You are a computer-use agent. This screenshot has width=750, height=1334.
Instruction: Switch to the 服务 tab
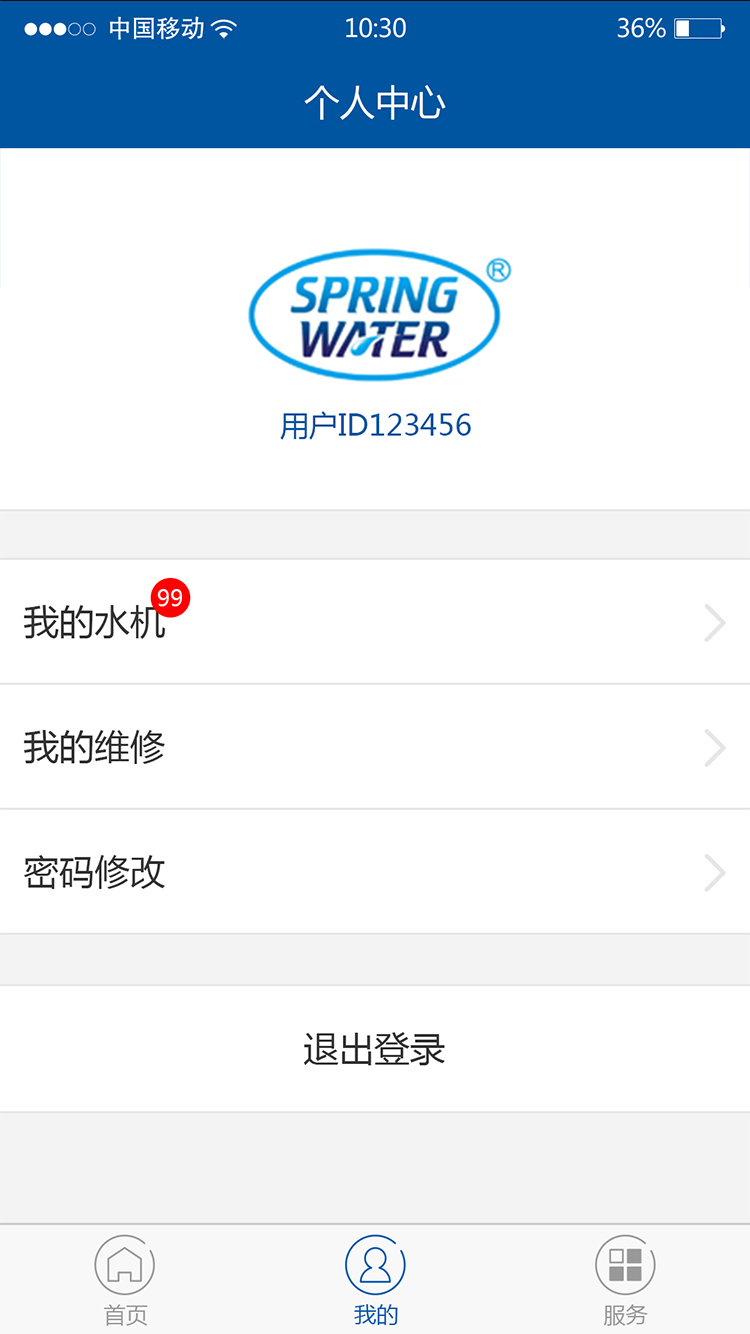[625, 1279]
